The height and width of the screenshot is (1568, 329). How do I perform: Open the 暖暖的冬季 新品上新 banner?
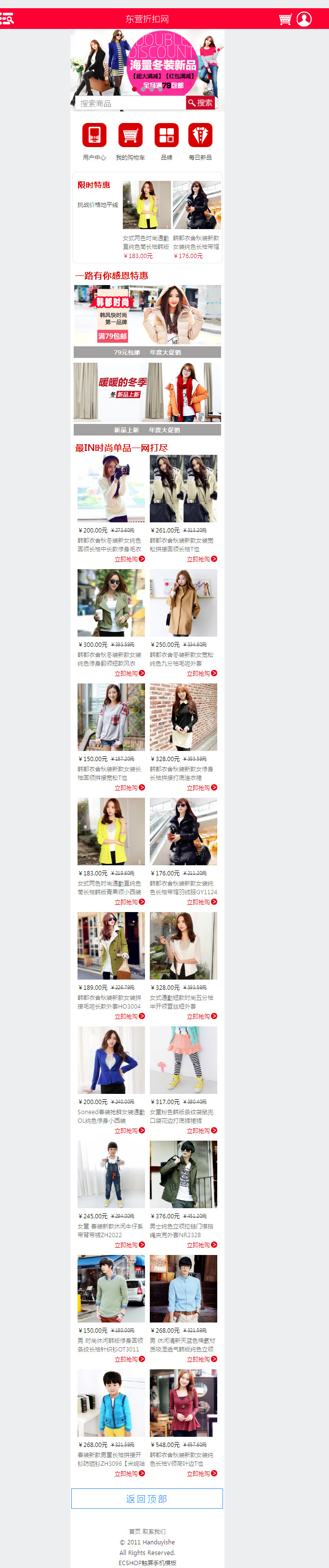(147, 393)
